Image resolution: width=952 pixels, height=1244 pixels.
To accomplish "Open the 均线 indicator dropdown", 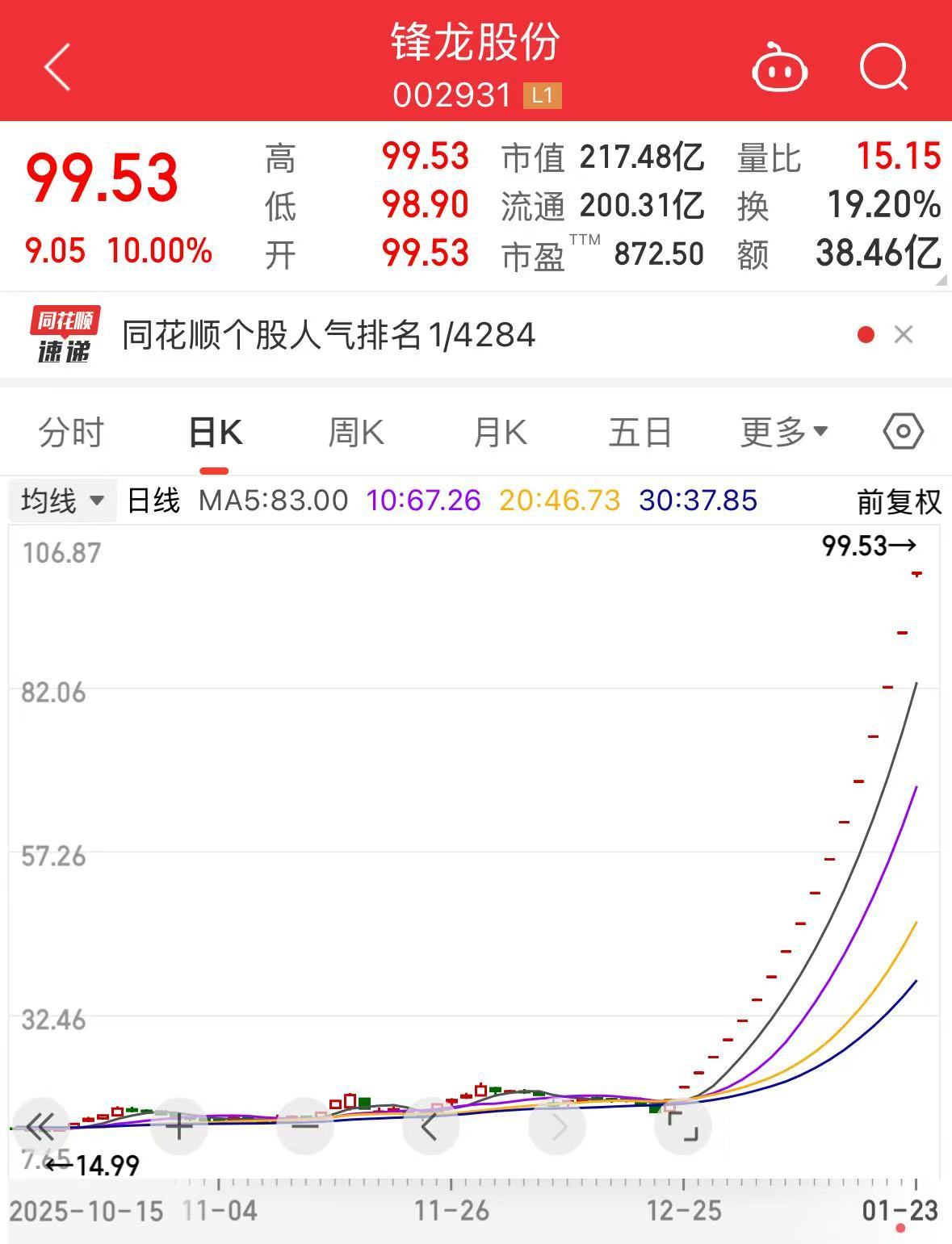I will [62, 501].
